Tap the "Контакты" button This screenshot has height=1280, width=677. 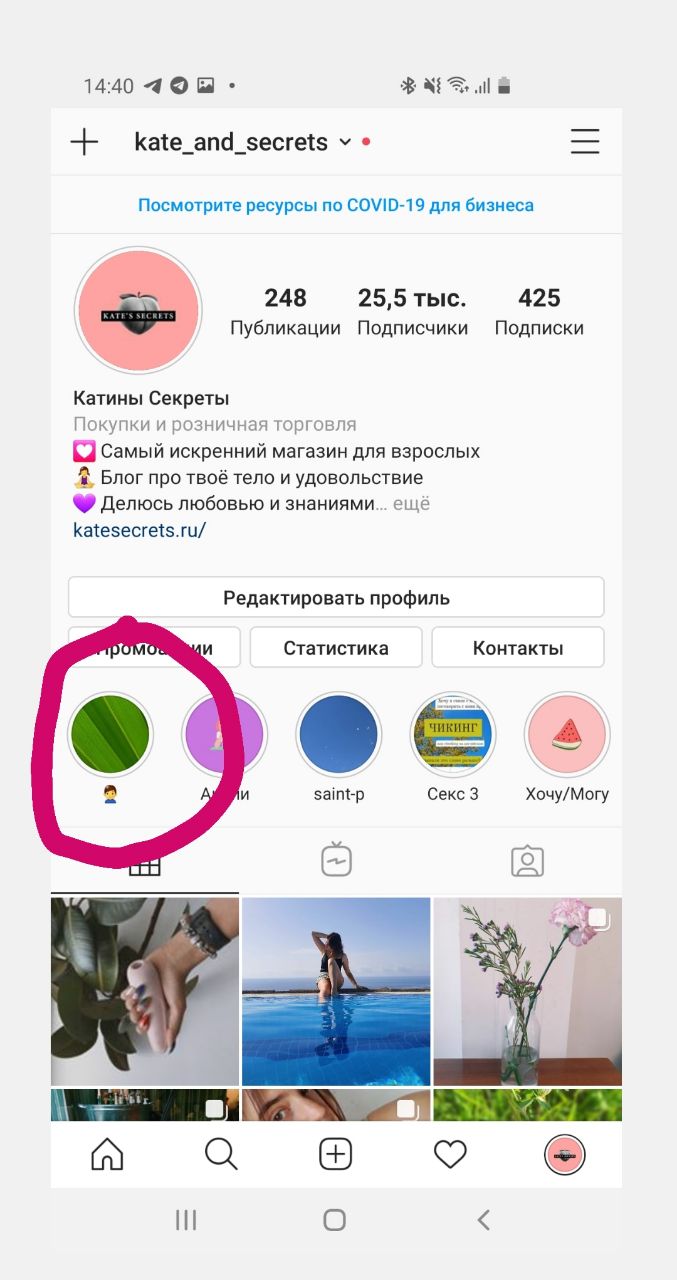tap(518, 648)
